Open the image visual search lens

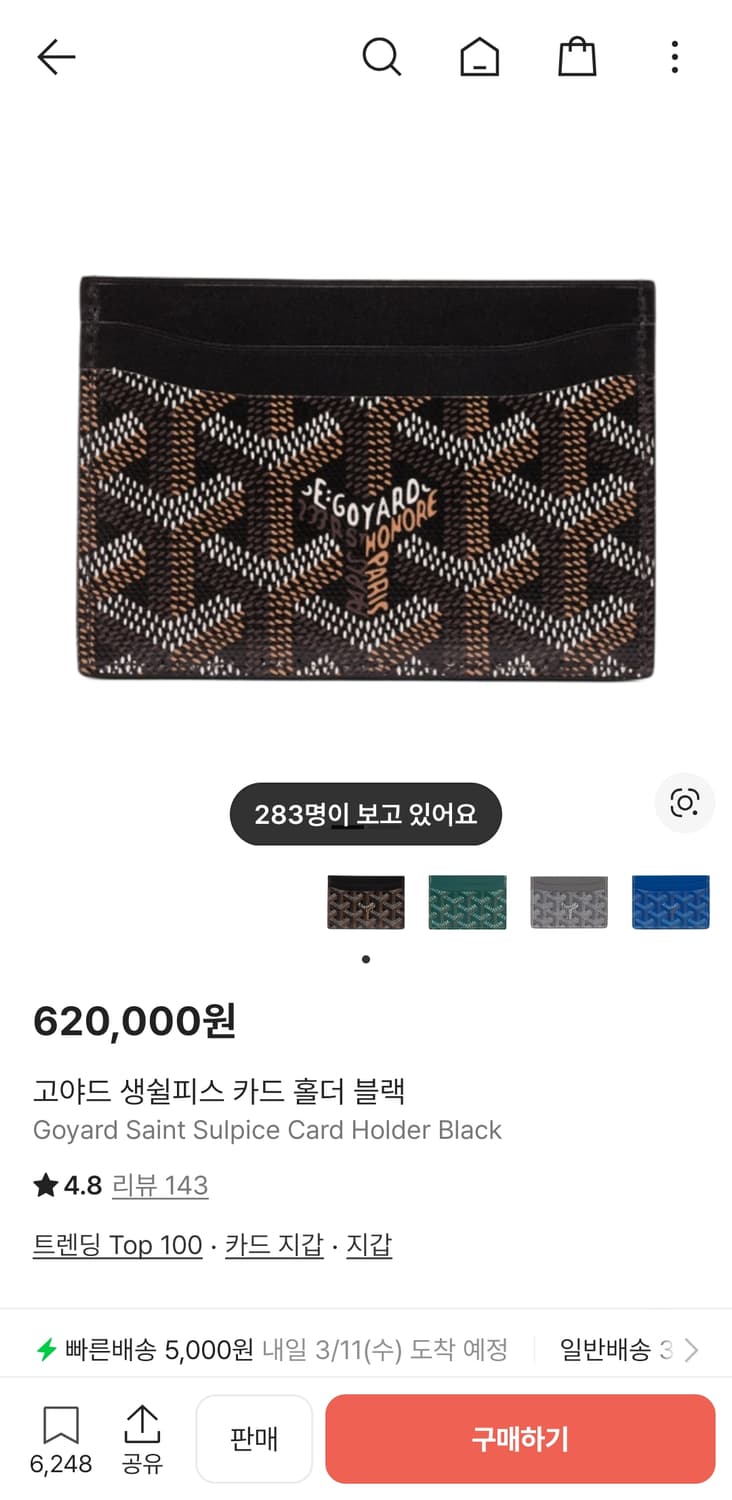684,802
